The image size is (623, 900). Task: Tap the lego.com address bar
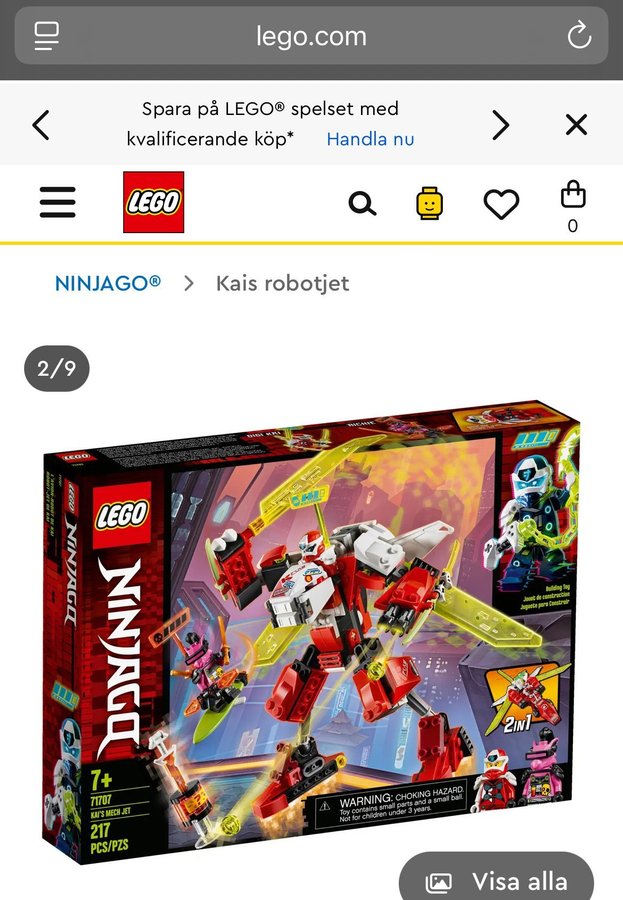pos(311,37)
